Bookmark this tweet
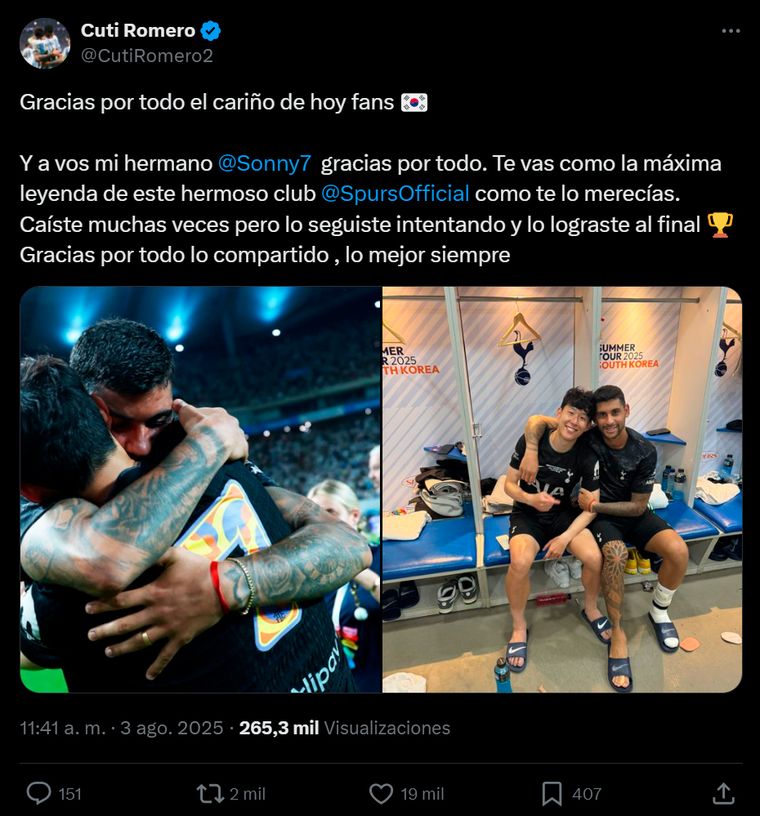The width and height of the screenshot is (760, 816). point(551,793)
